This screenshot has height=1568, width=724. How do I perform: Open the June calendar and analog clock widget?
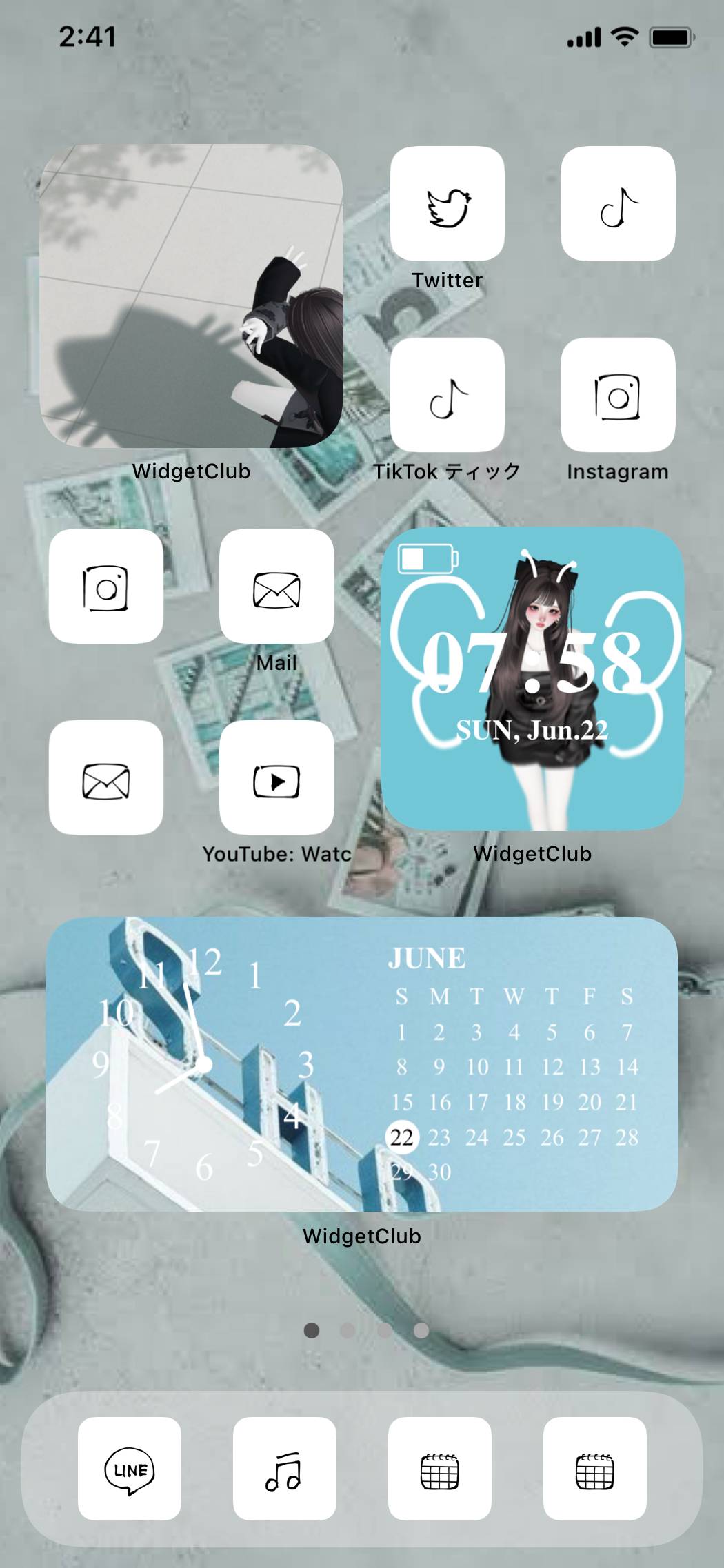click(361, 1063)
